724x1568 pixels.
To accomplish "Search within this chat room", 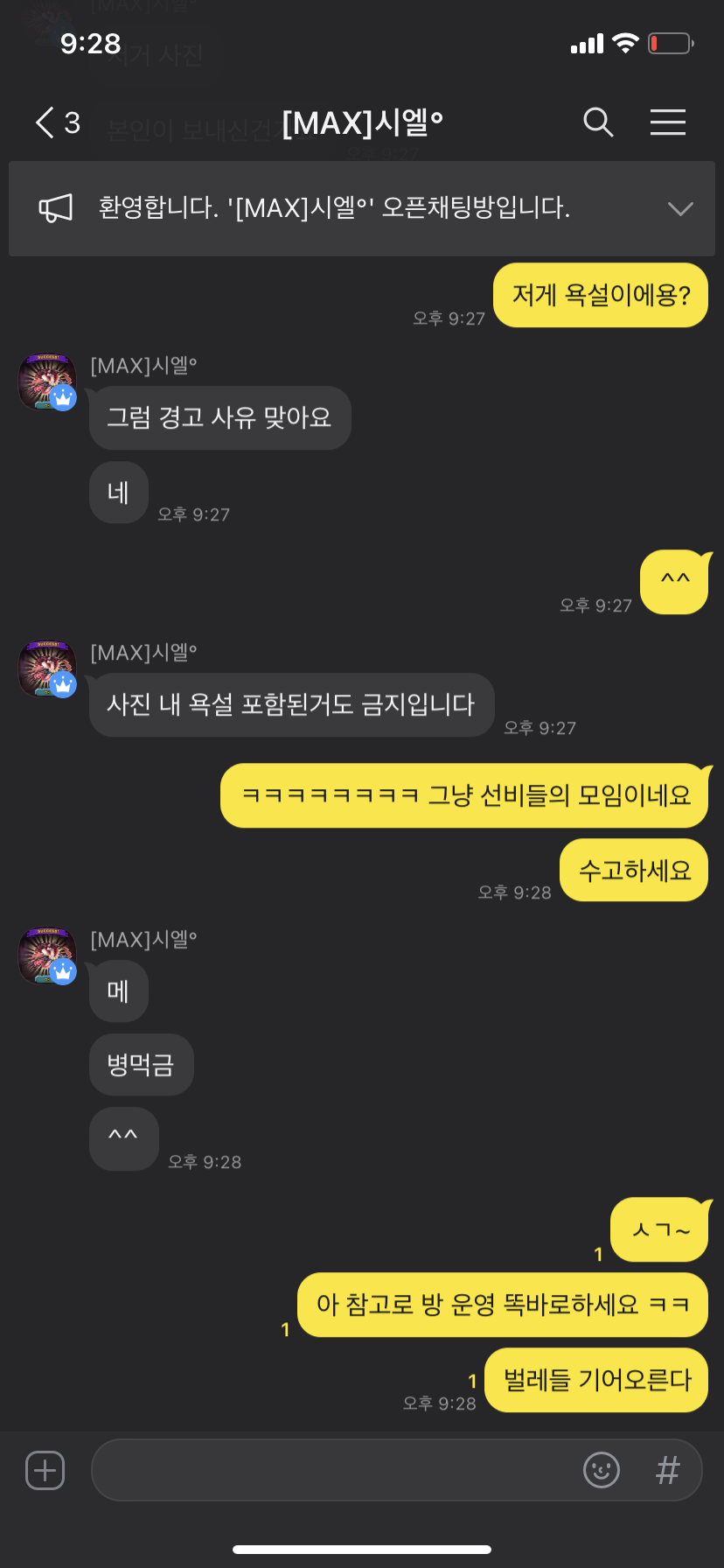I will [598, 122].
